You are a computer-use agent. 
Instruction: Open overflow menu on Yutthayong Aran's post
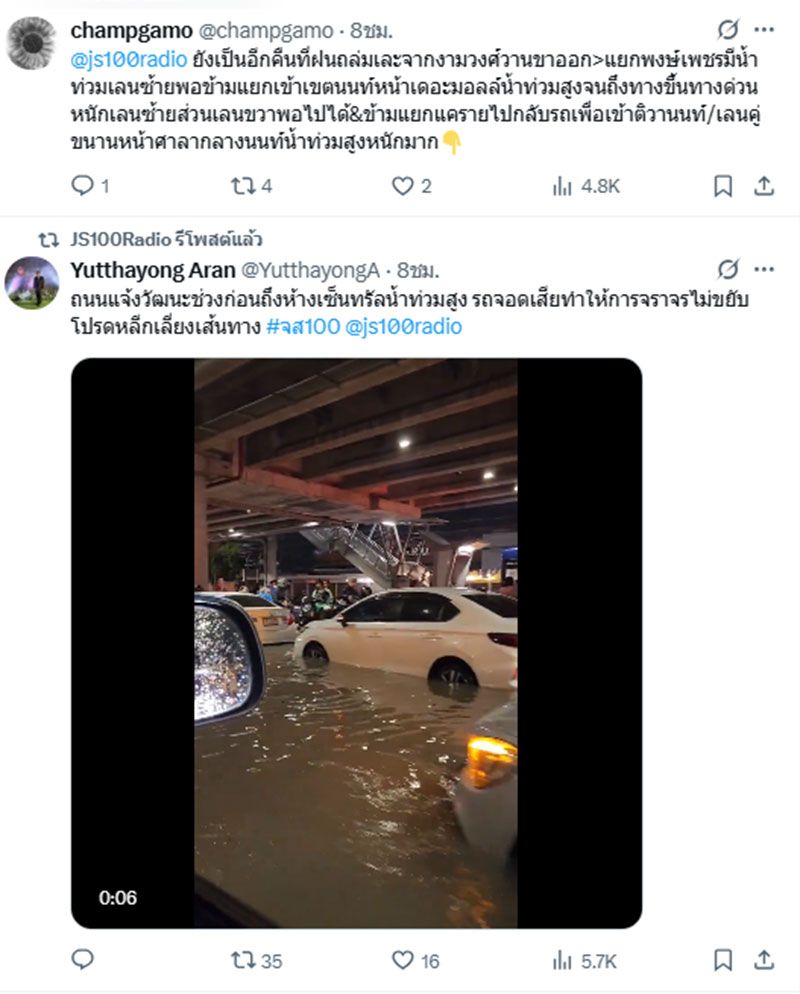(764, 270)
